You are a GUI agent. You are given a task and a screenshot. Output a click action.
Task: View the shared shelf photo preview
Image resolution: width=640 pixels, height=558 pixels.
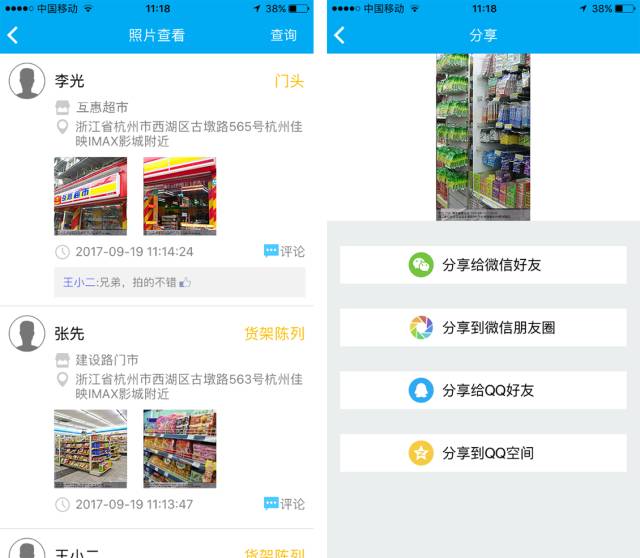[x=483, y=137]
